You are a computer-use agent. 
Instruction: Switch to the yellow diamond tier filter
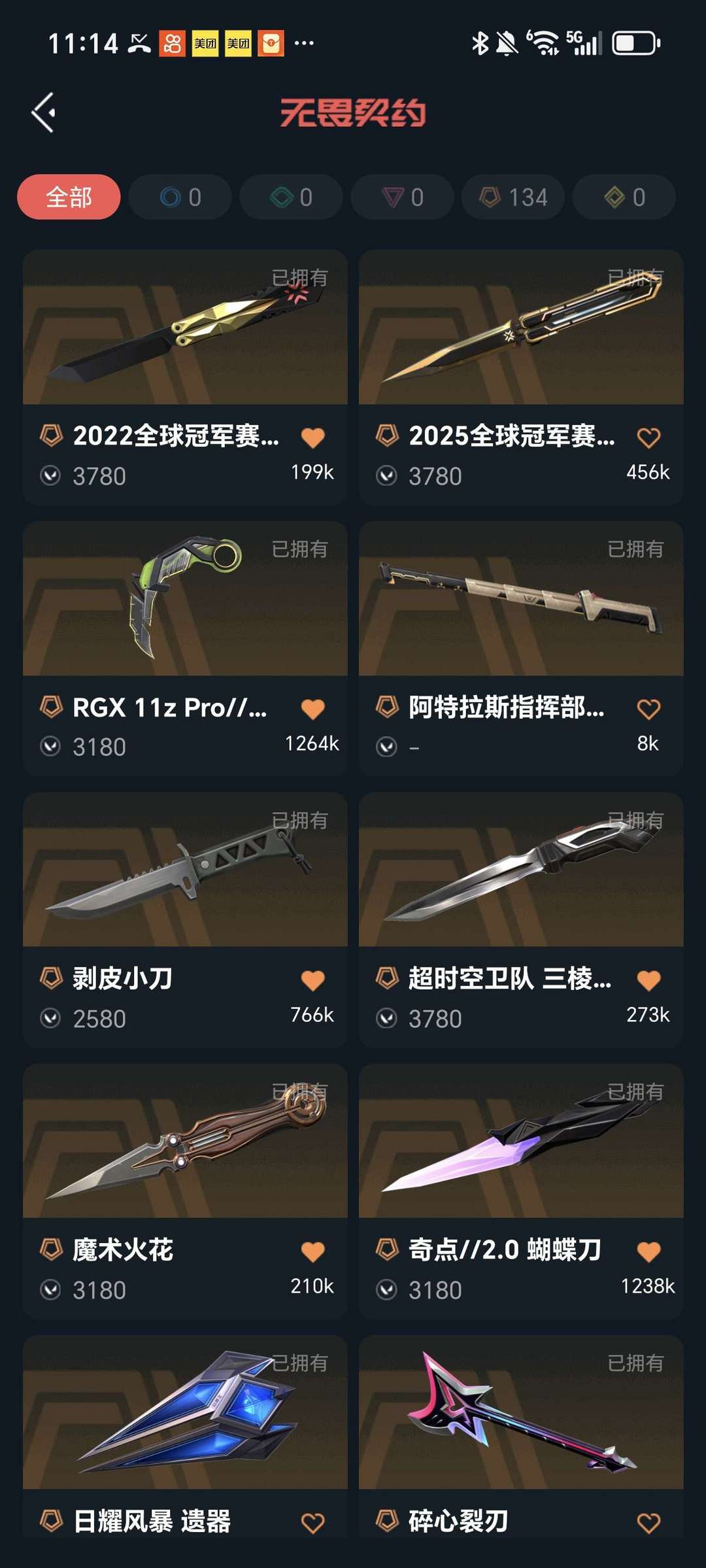point(624,197)
